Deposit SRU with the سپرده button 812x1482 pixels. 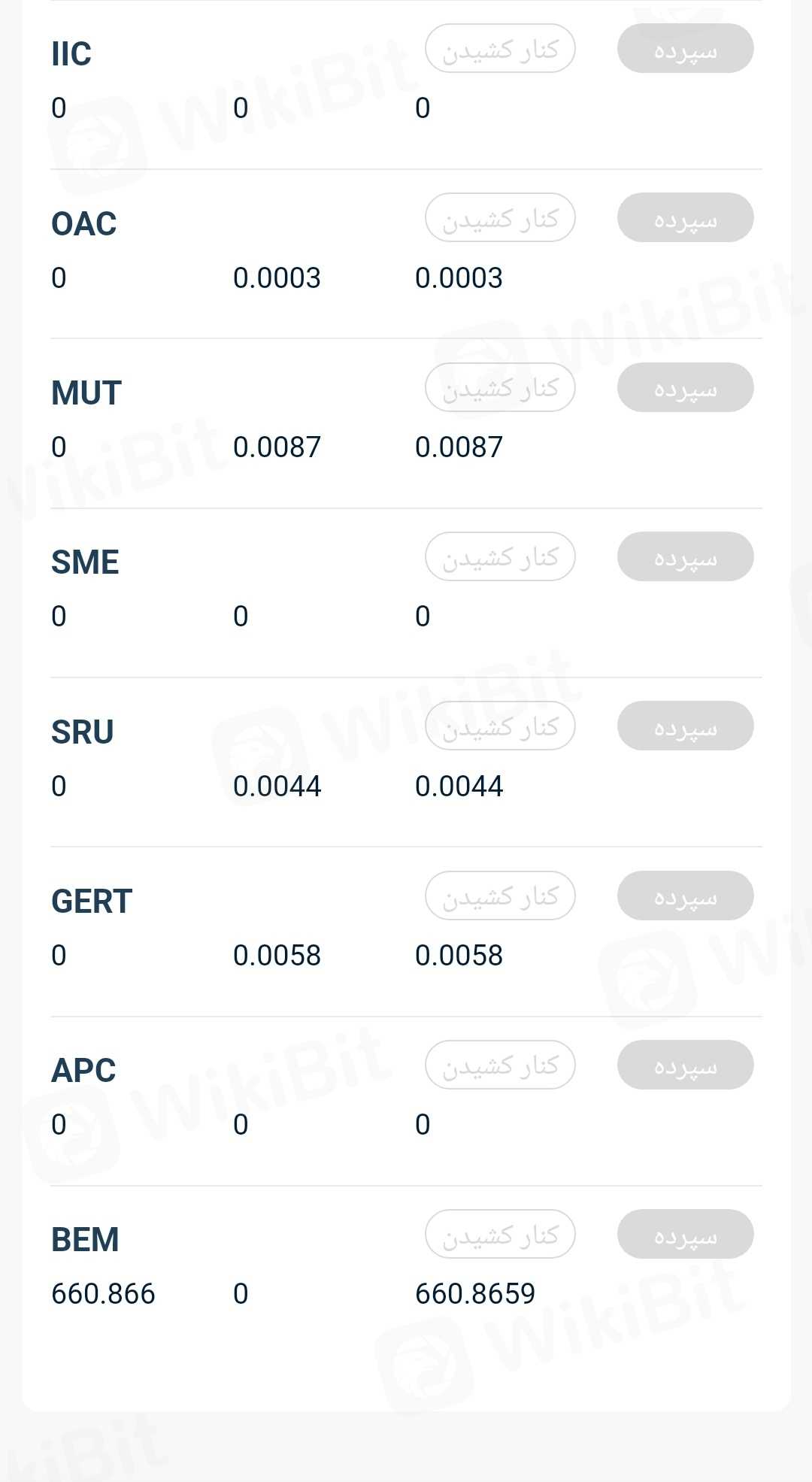[685, 726]
